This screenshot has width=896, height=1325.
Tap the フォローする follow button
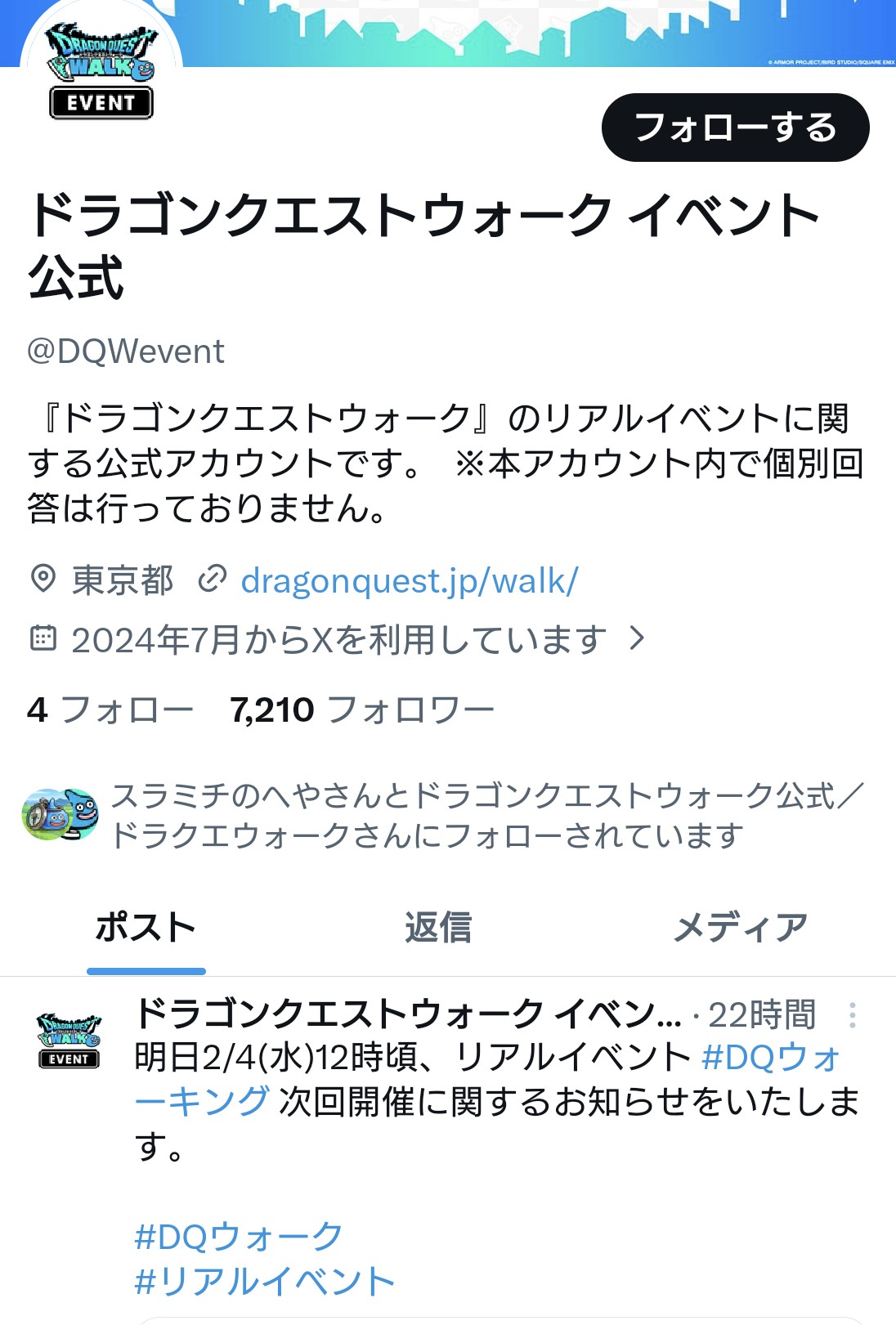point(735,128)
